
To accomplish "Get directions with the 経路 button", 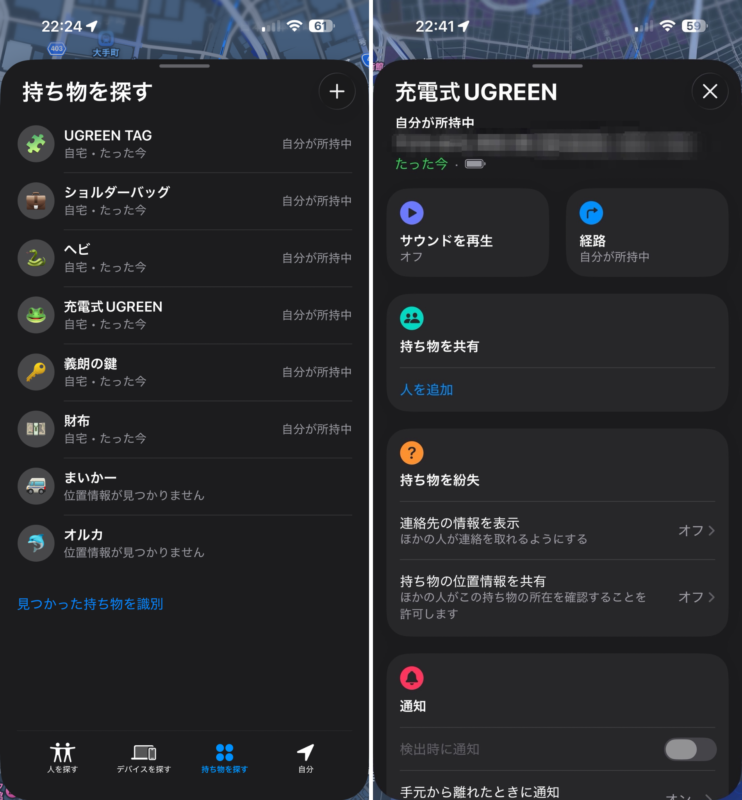I will coord(646,232).
